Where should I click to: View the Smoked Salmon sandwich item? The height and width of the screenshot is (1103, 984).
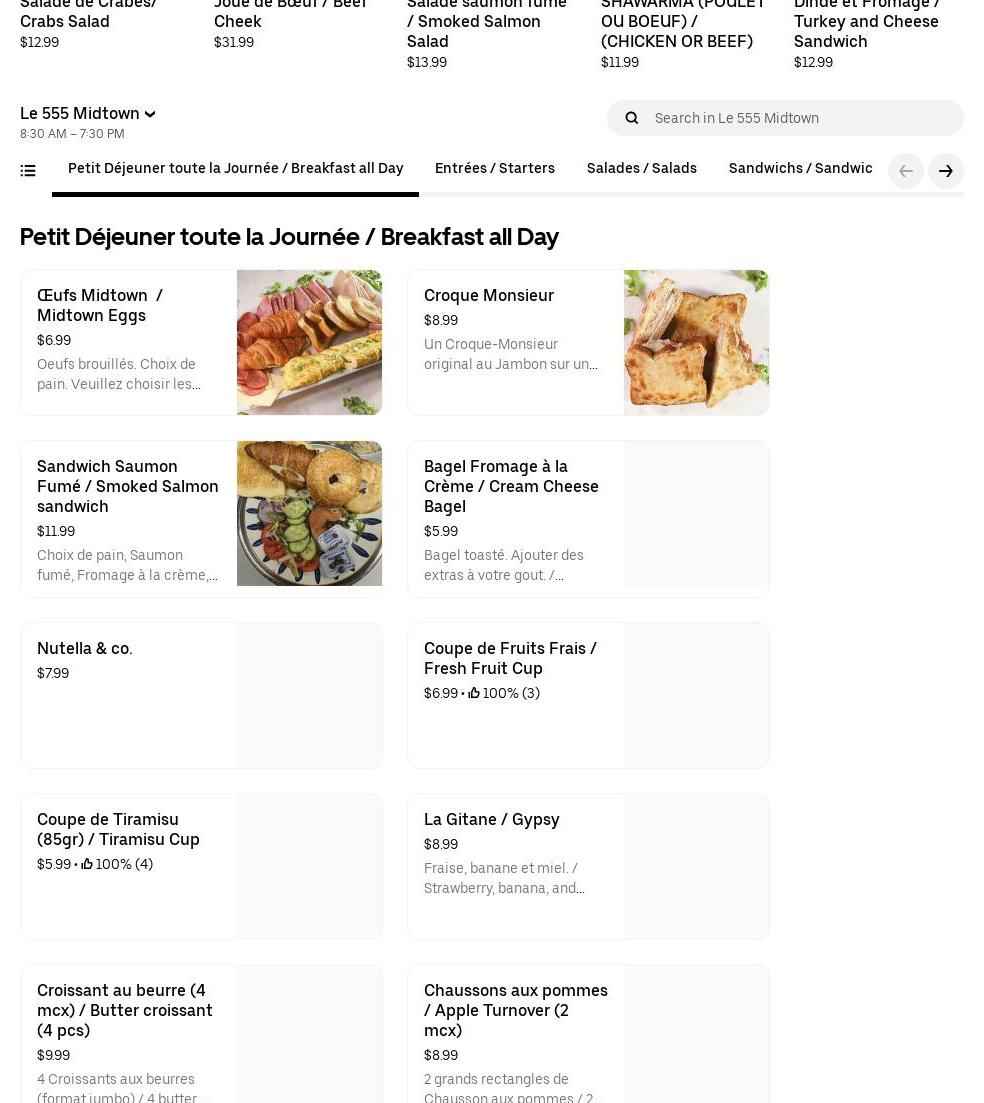coord(201,518)
